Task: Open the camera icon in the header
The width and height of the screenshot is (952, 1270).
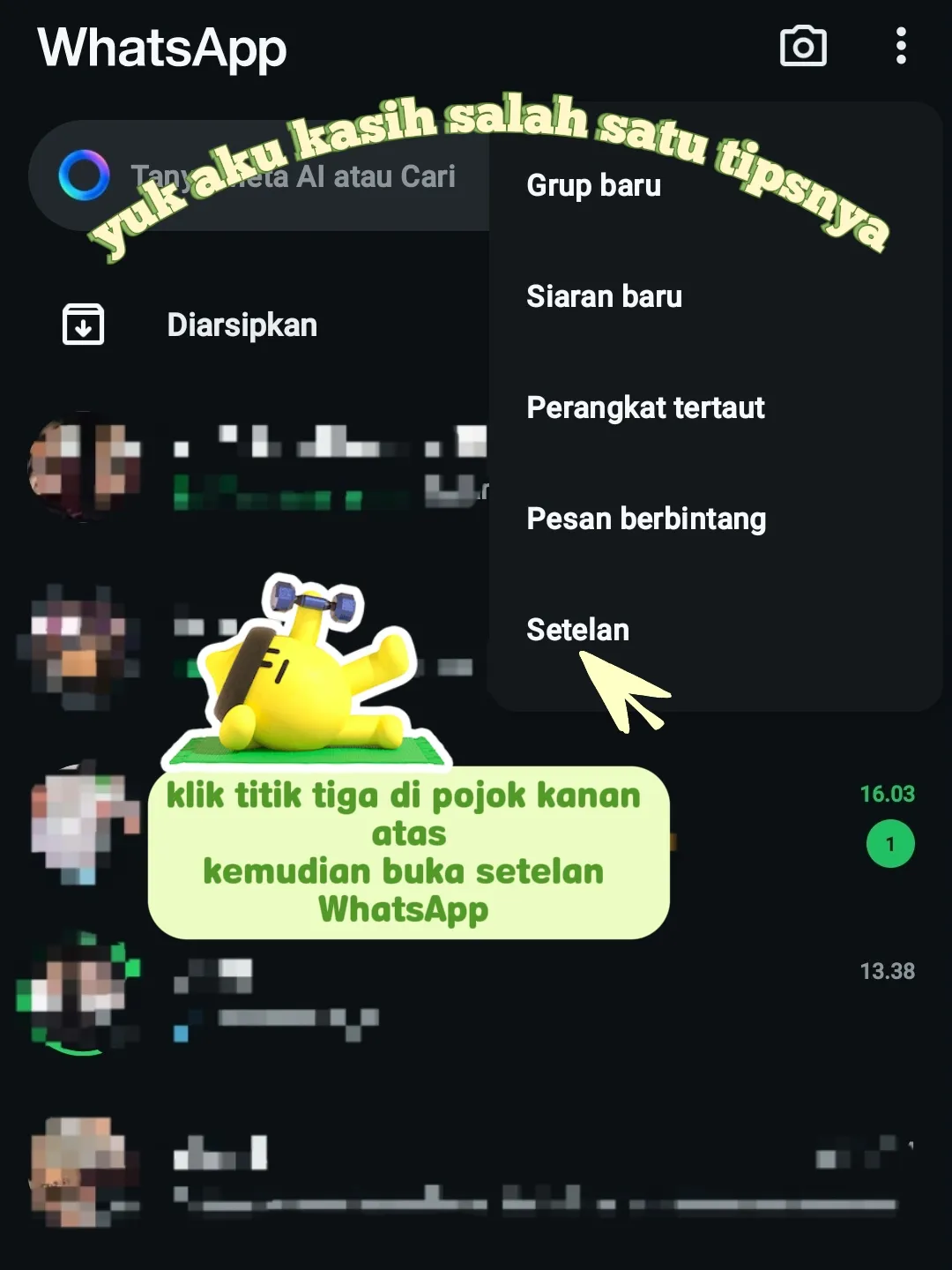Action: pyautogui.click(x=803, y=47)
